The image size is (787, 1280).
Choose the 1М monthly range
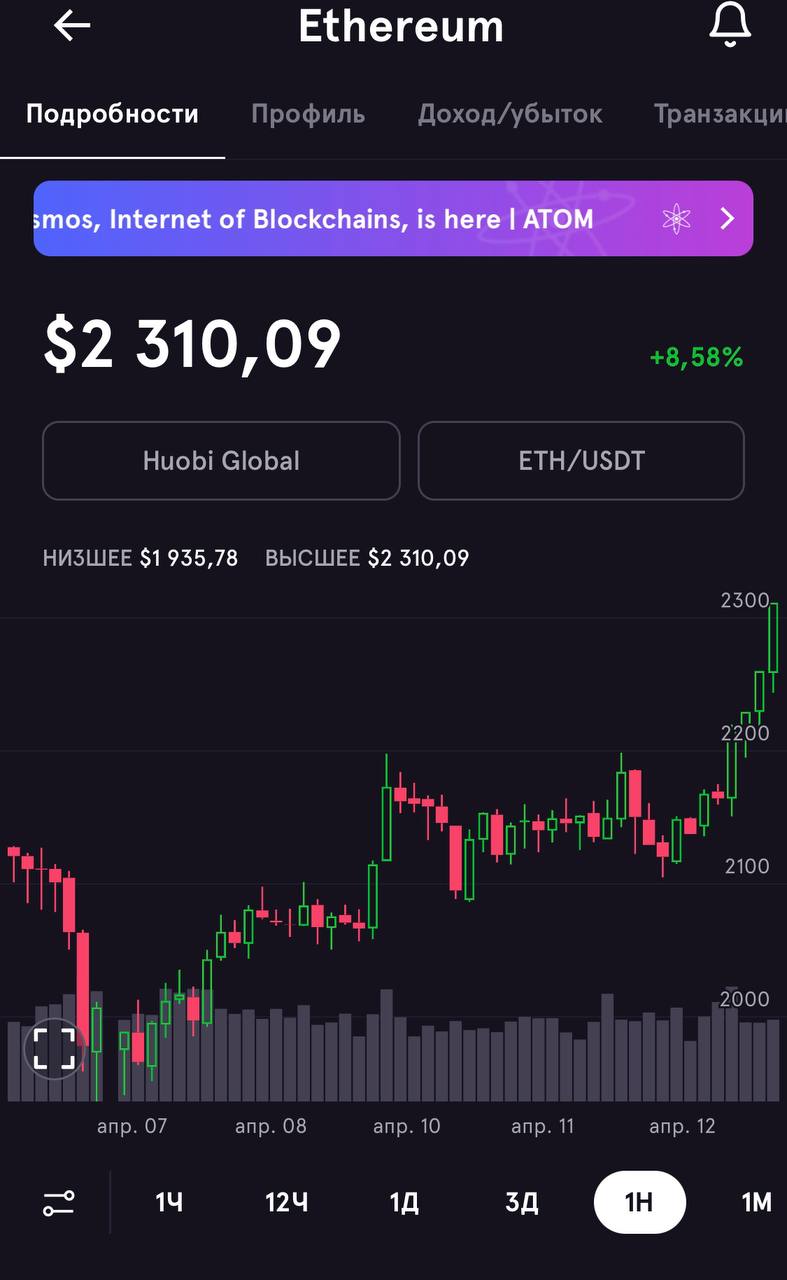coord(757,1202)
